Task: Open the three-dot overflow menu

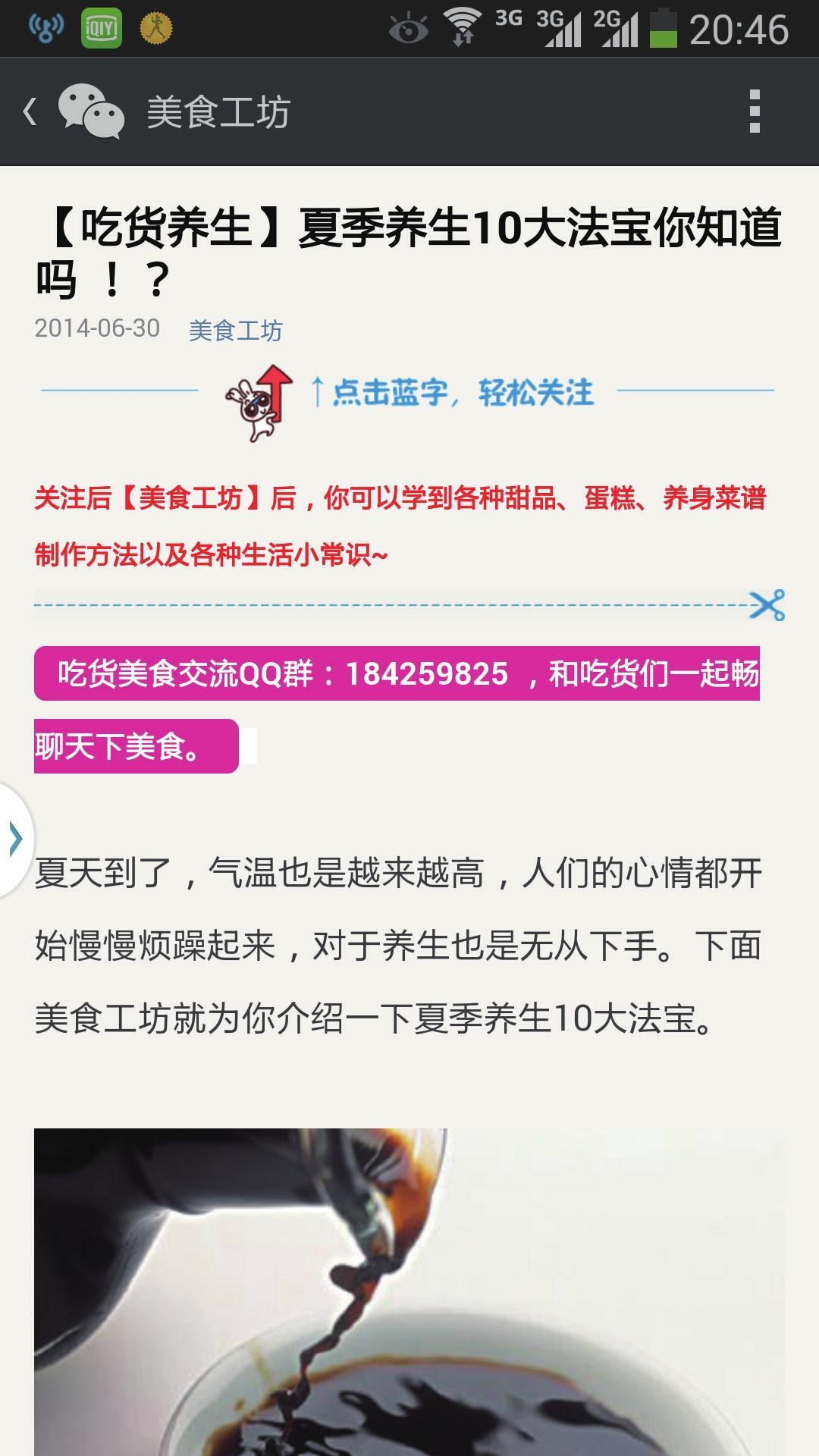Action: (x=754, y=112)
